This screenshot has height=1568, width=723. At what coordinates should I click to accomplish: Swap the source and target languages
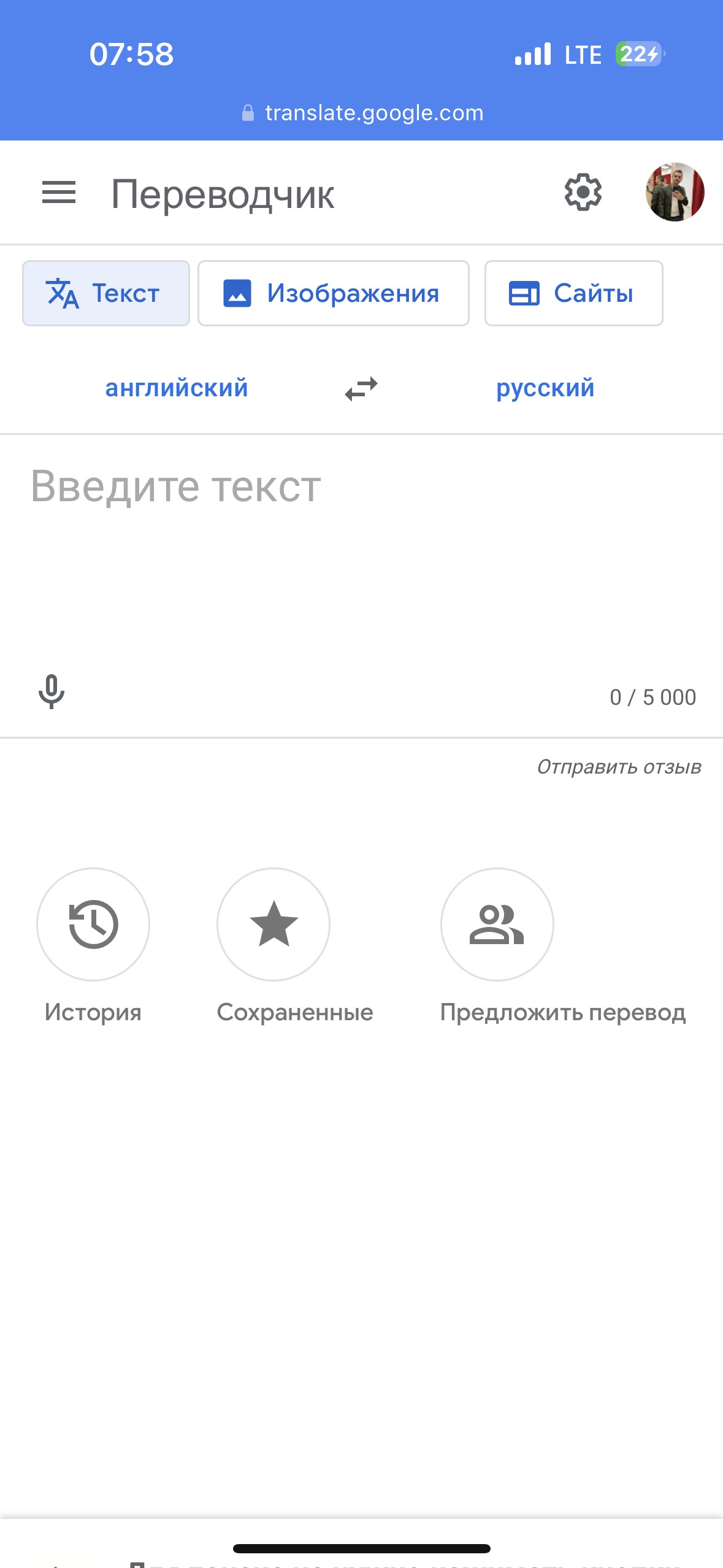pyautogui.click(x=361, y=389)
